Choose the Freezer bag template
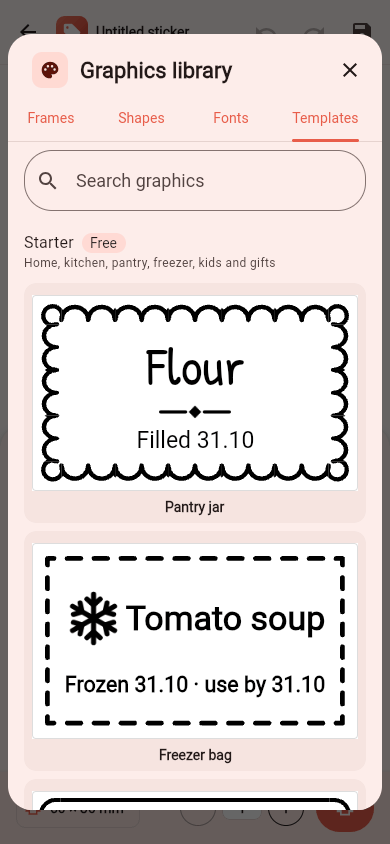The height and width of the screenshot is (844, 390). click(x=195, y=651)
